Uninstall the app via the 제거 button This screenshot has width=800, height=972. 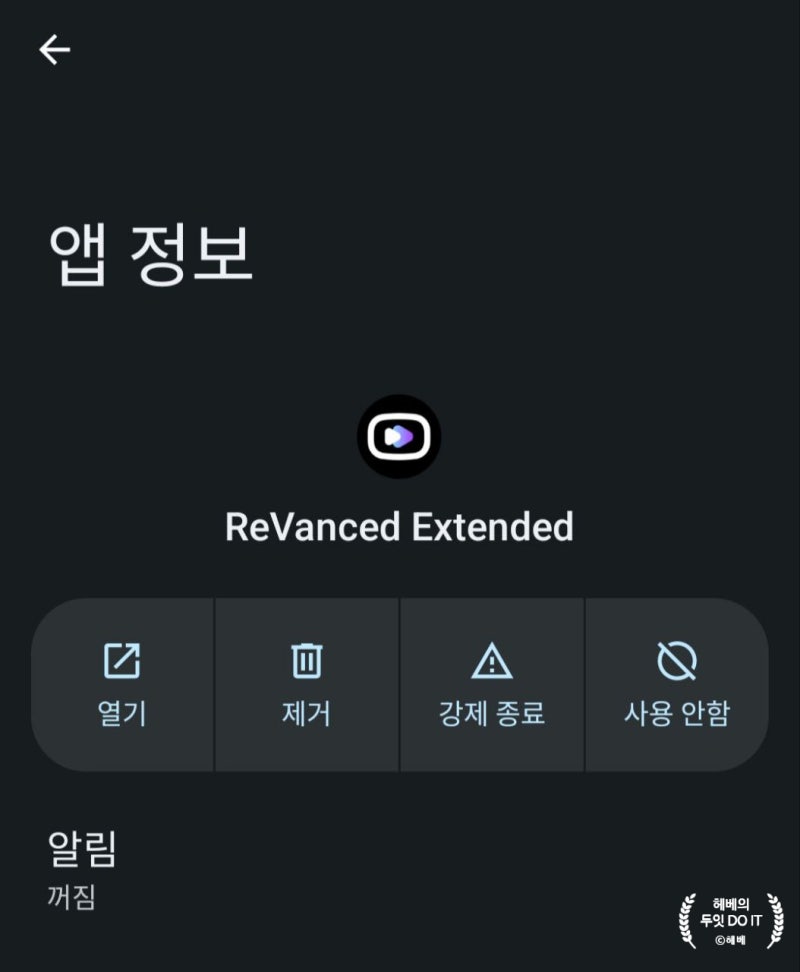[x=306, y=685]
